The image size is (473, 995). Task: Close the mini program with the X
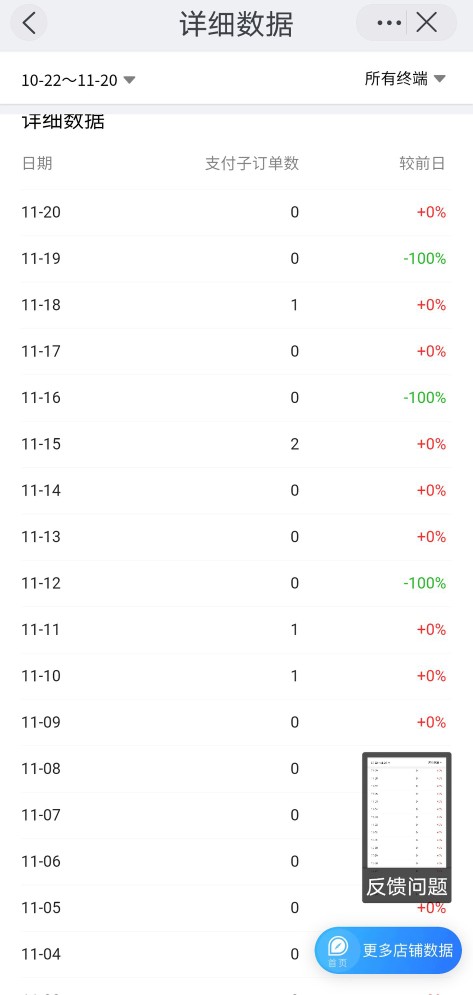[427, 23]
